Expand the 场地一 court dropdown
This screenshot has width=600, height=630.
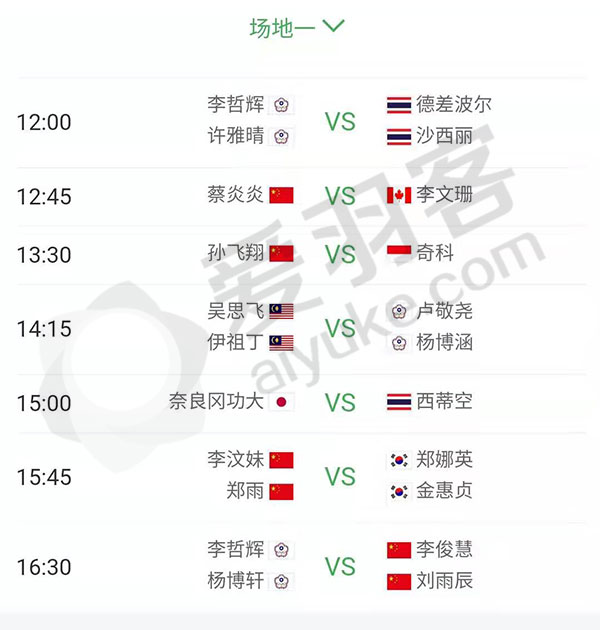pyautogui.click(x=297, y=27)
